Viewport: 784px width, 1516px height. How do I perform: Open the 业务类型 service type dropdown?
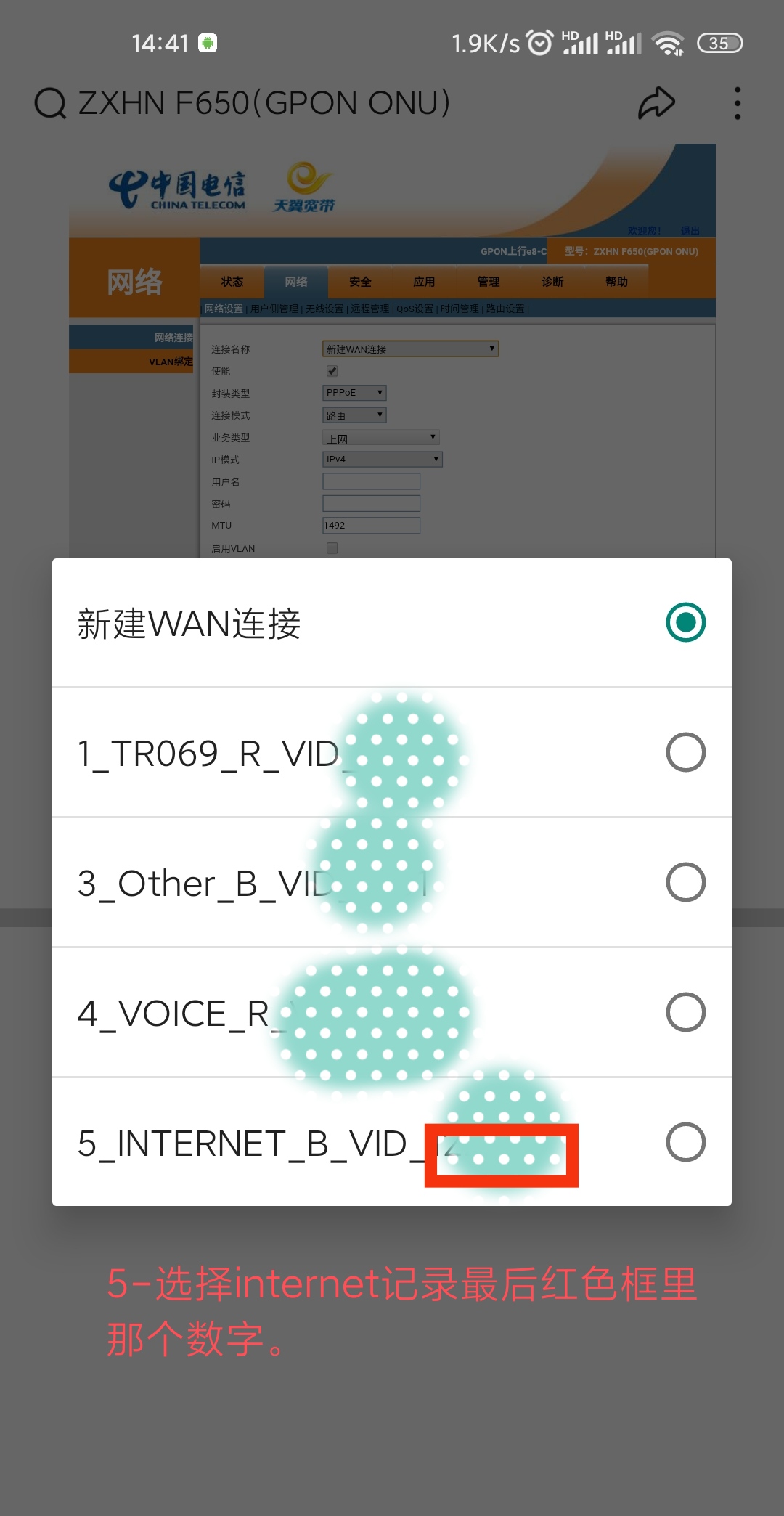click(x=381, y=436)
